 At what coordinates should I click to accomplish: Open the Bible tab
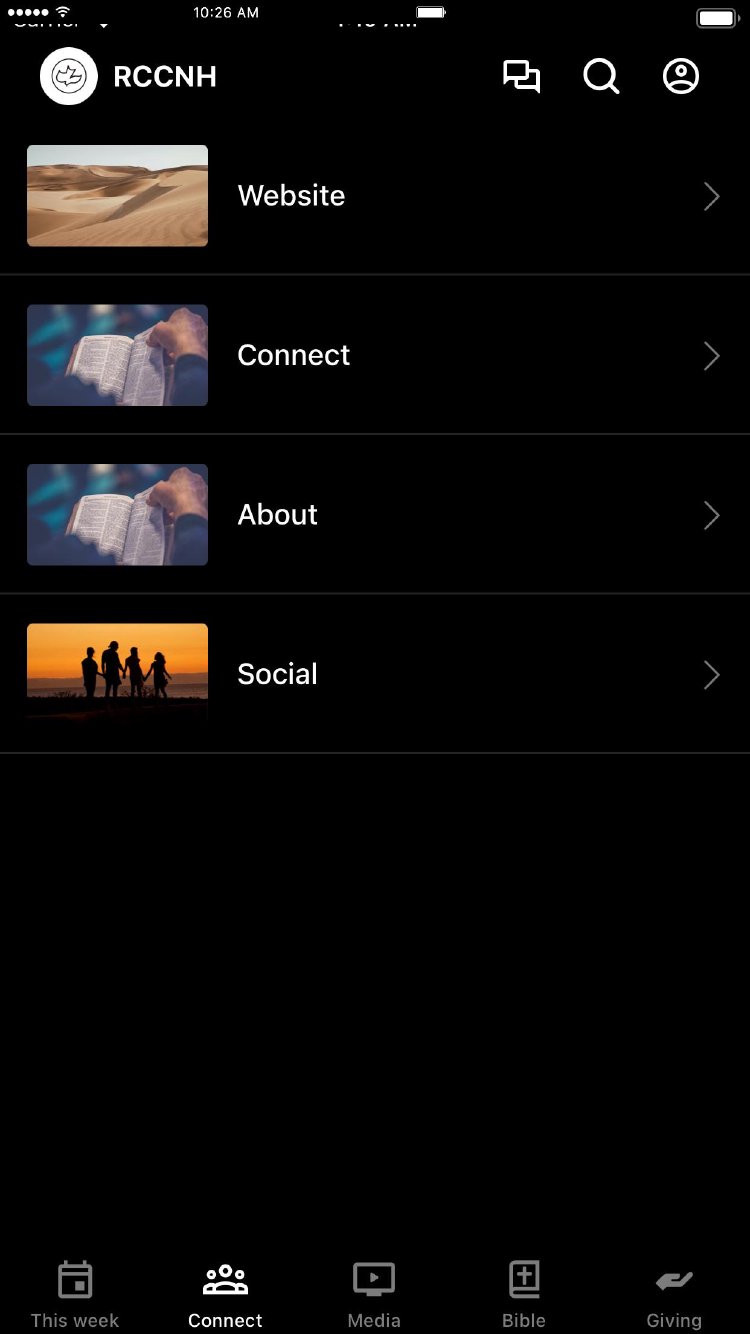coord(524,1294)
